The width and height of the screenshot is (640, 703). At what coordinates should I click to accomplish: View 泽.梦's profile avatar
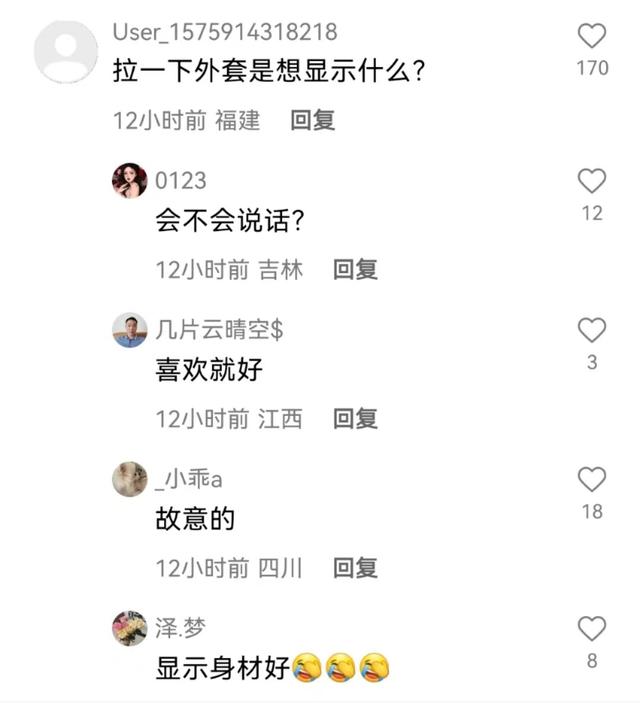click(130, 628)
